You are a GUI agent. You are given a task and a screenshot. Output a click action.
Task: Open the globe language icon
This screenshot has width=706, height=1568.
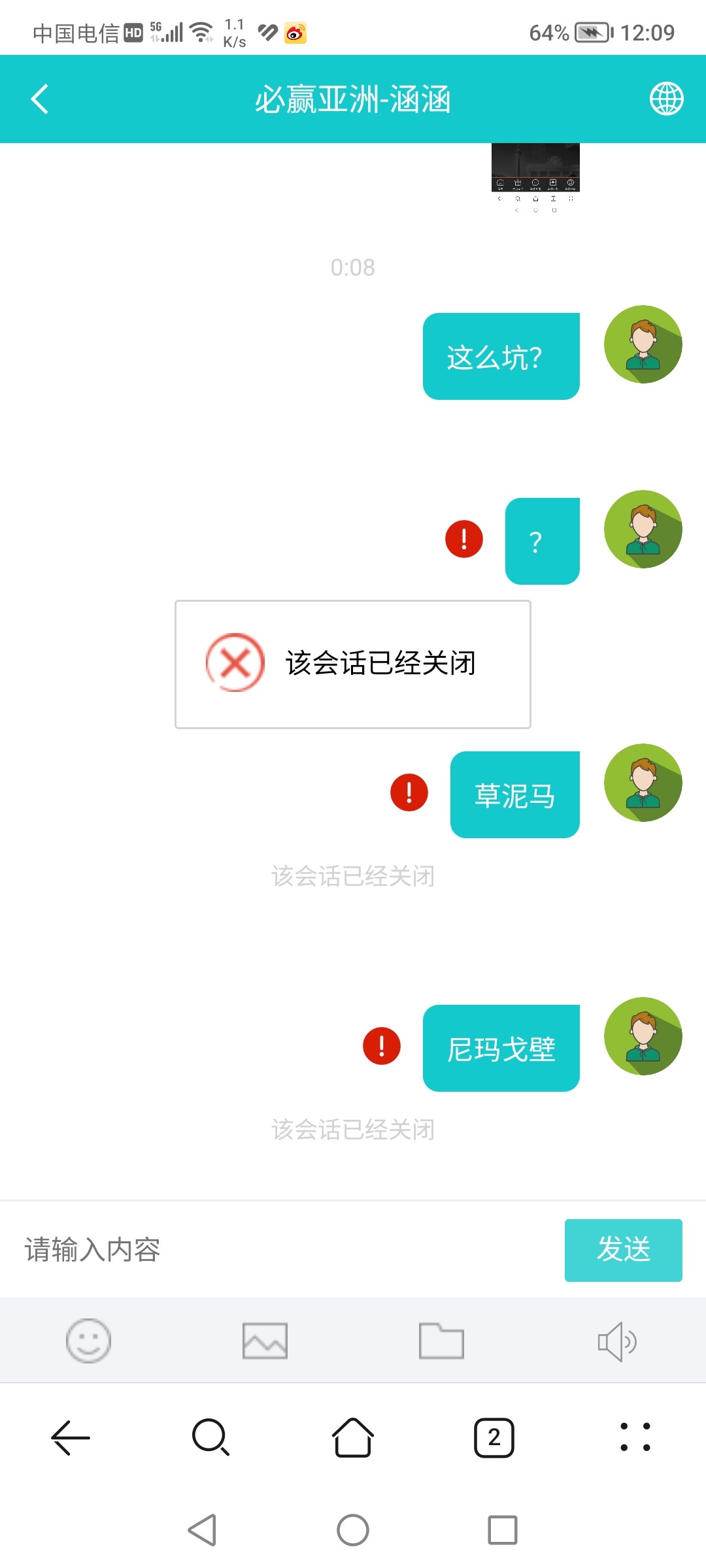(x=666, y=99)
